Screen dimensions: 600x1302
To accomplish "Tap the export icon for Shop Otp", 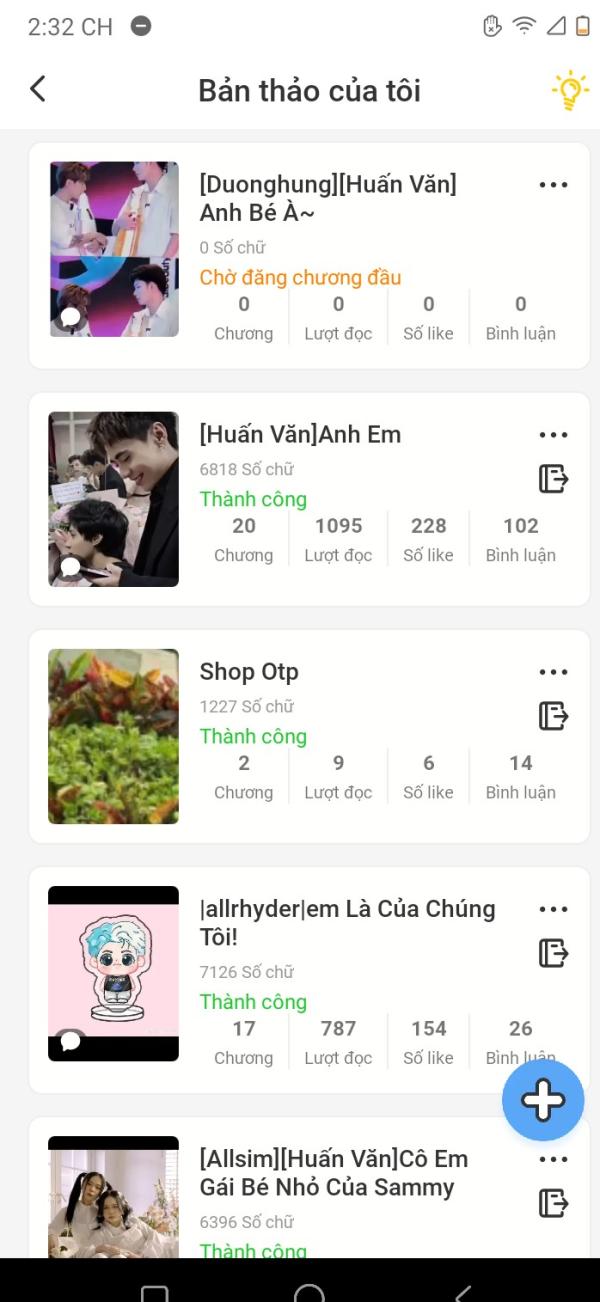I will pyautogui.click(x=553, y=716).
